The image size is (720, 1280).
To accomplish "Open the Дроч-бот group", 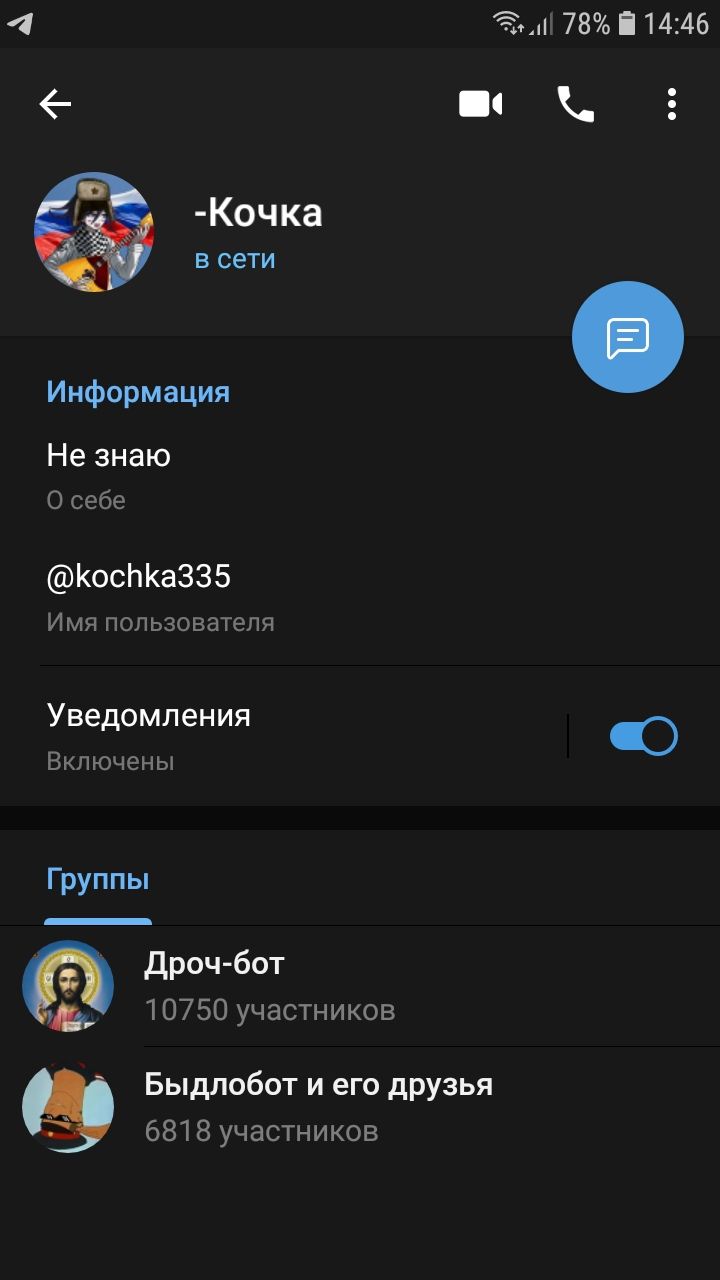I will [x=360, y=986].
